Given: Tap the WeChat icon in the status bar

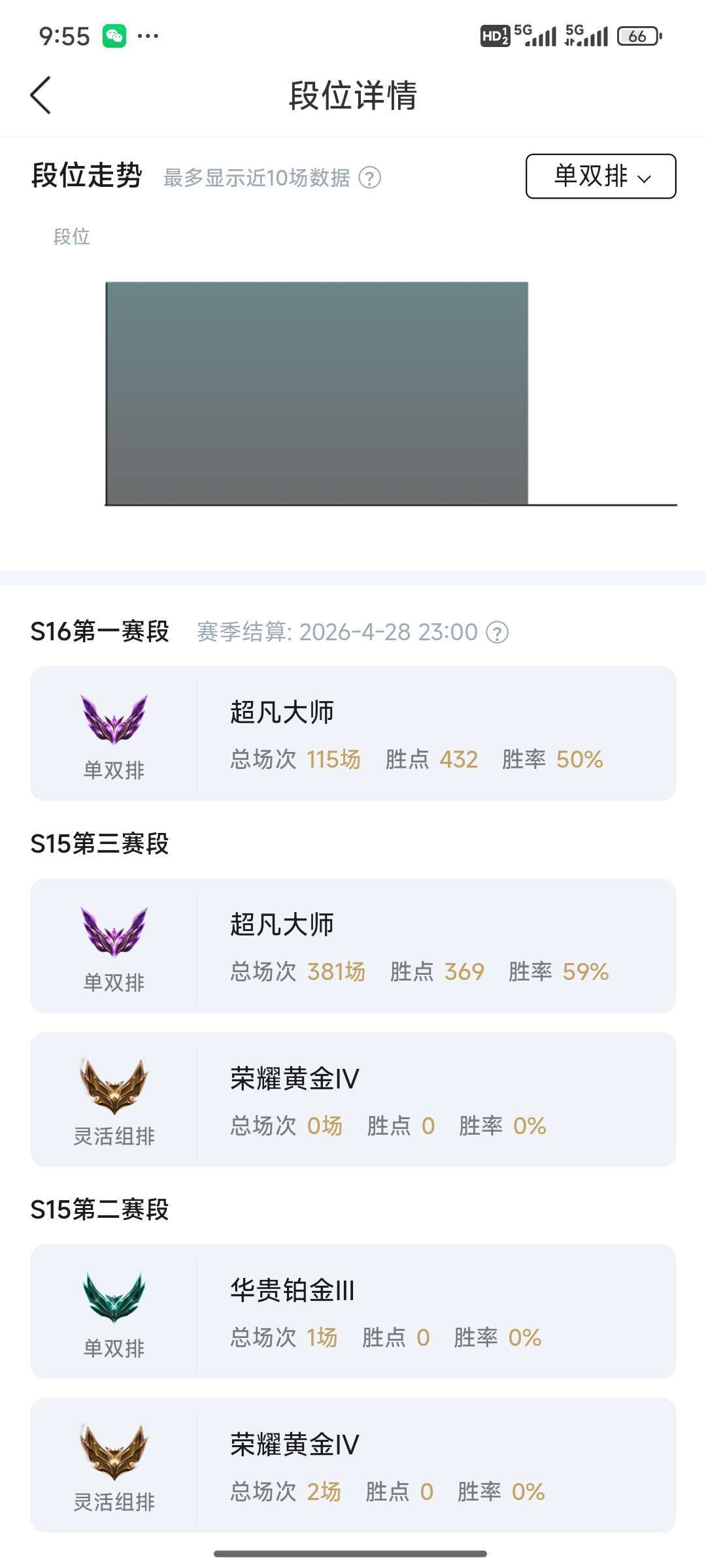Looking at the screenshot, I should click(x=112, y=36).
